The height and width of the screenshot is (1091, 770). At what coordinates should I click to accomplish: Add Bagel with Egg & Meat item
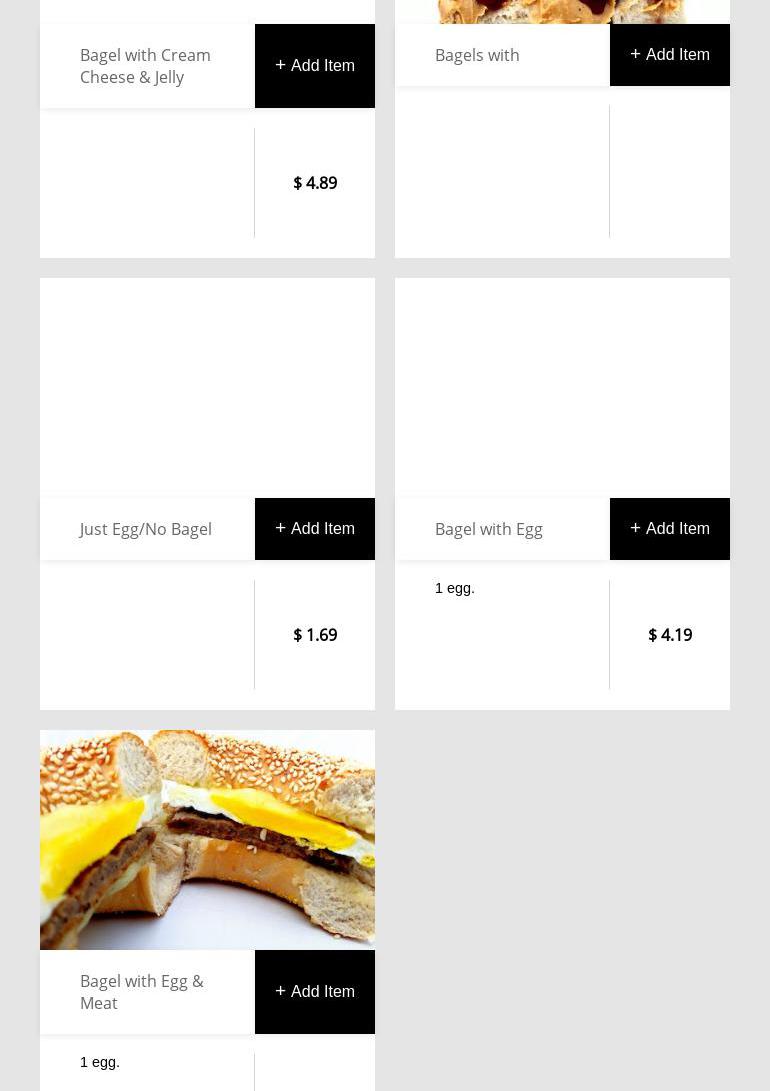click(x=314, y=992)
